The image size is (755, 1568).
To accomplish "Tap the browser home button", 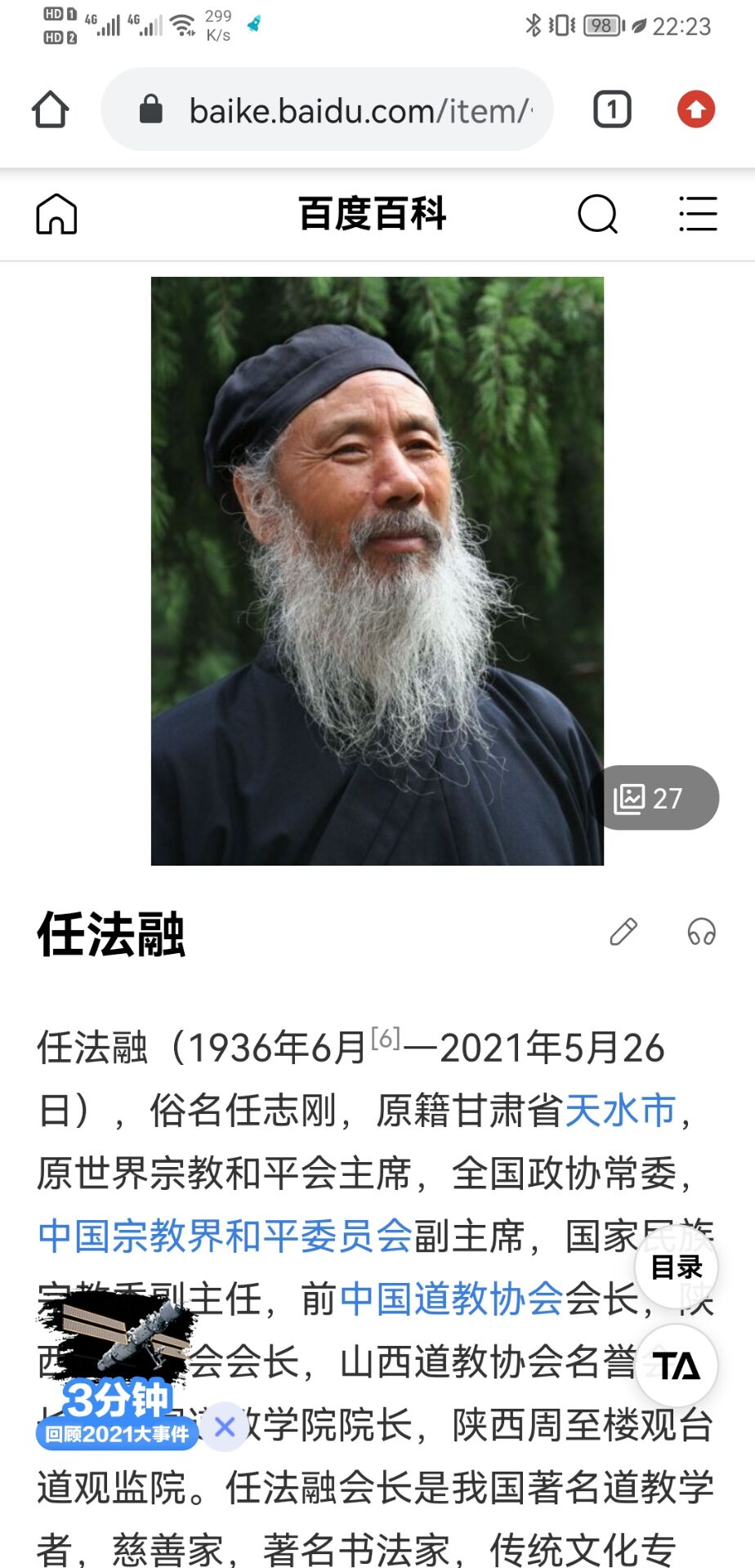I will pyautogui.click(x=50, y=109).
